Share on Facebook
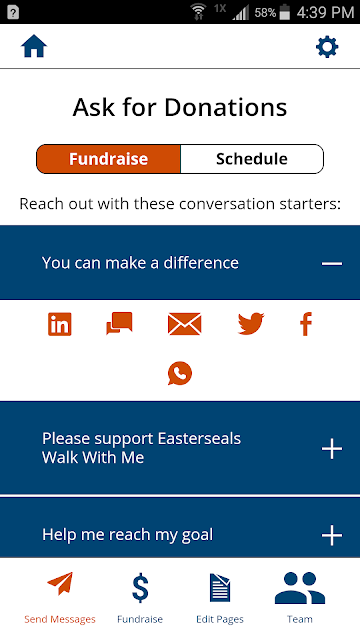The image size is (360, 640). (306, 324)
